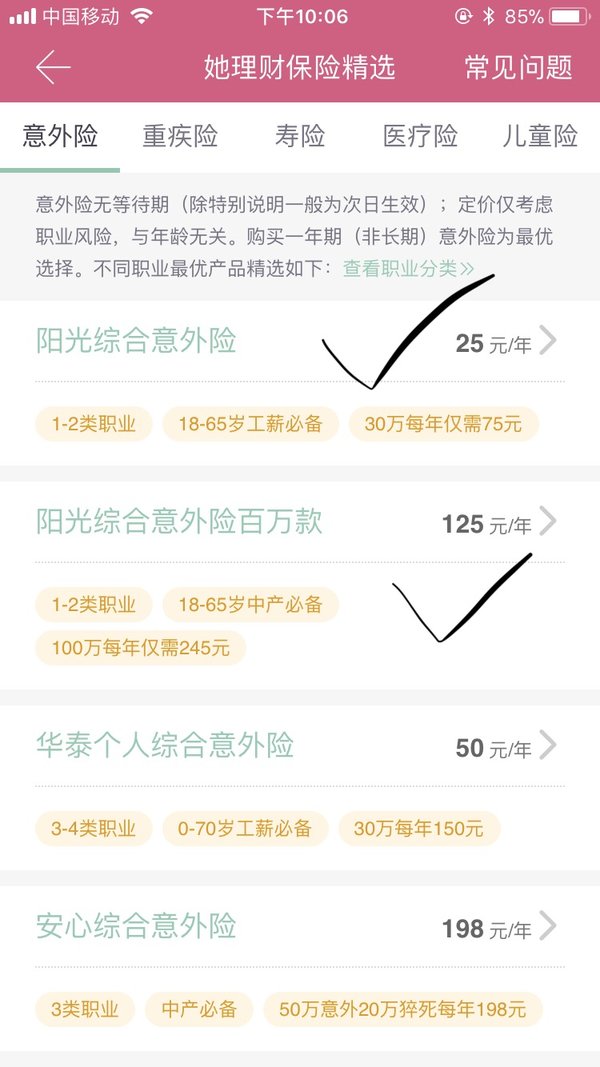Image resolution: width=600 pixels, height=1067 pixels.
Task: Open 华泰个人综合意外险 product
Action: pos(300,787)
